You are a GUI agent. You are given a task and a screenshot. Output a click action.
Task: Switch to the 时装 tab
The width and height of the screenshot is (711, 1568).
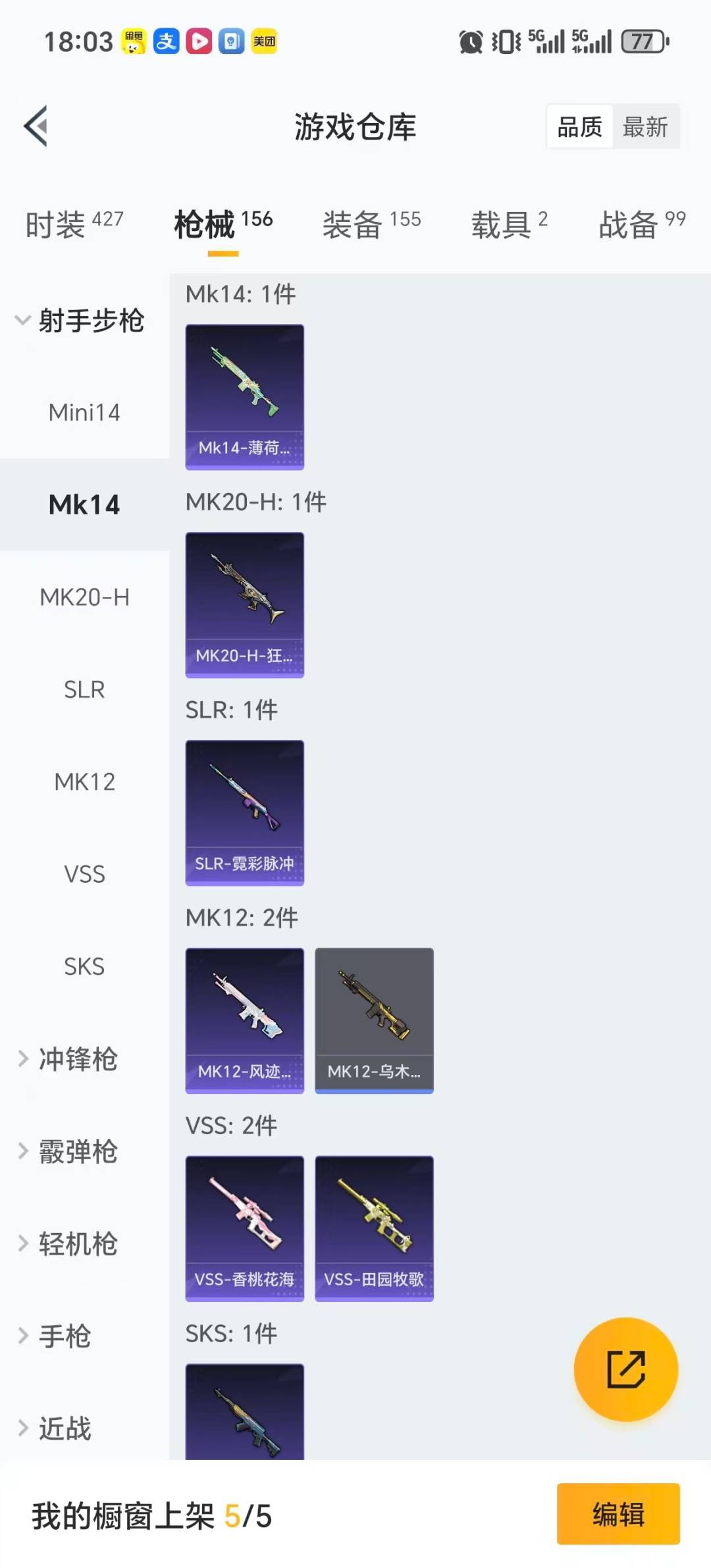pyautogui.click(x=74, y=224)
